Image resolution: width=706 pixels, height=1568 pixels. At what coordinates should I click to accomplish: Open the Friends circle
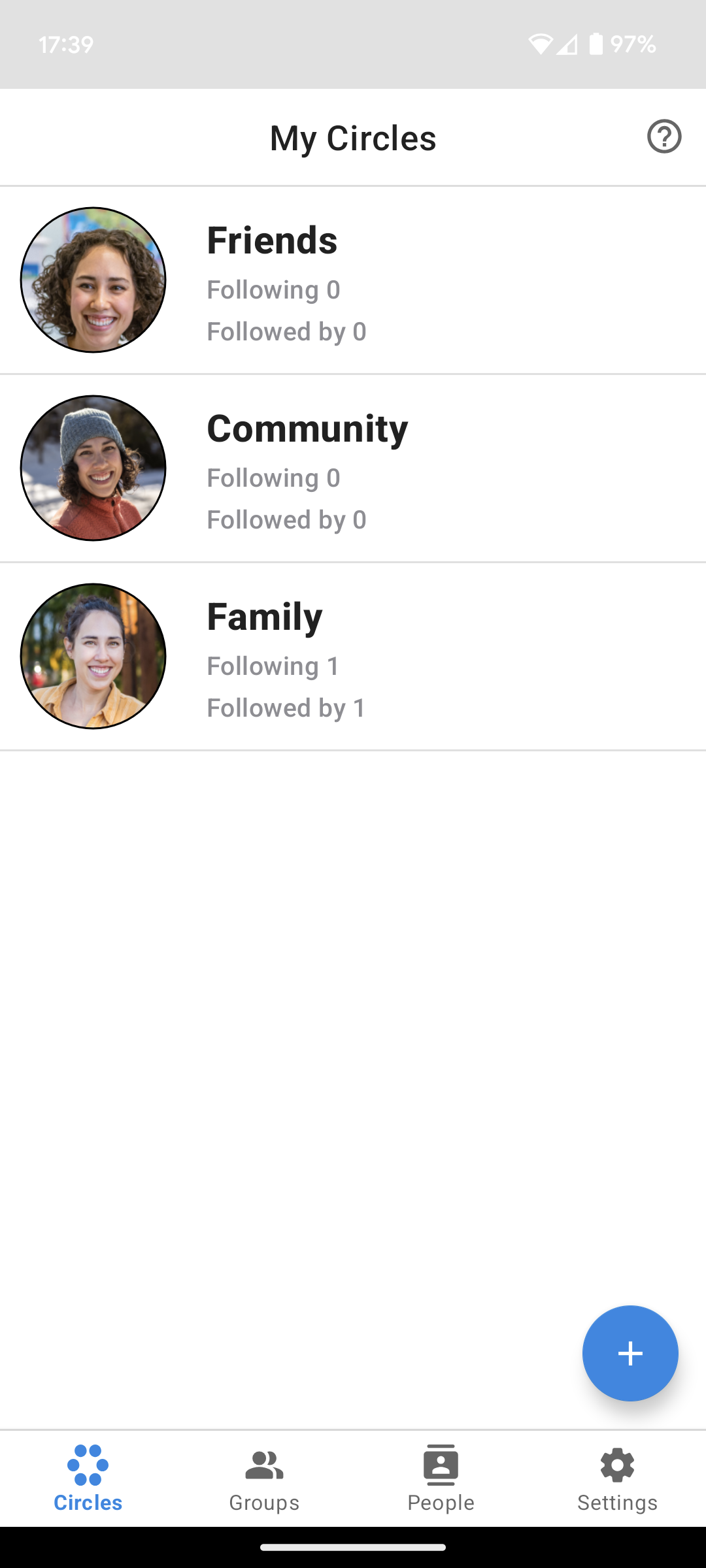point(353,280)
